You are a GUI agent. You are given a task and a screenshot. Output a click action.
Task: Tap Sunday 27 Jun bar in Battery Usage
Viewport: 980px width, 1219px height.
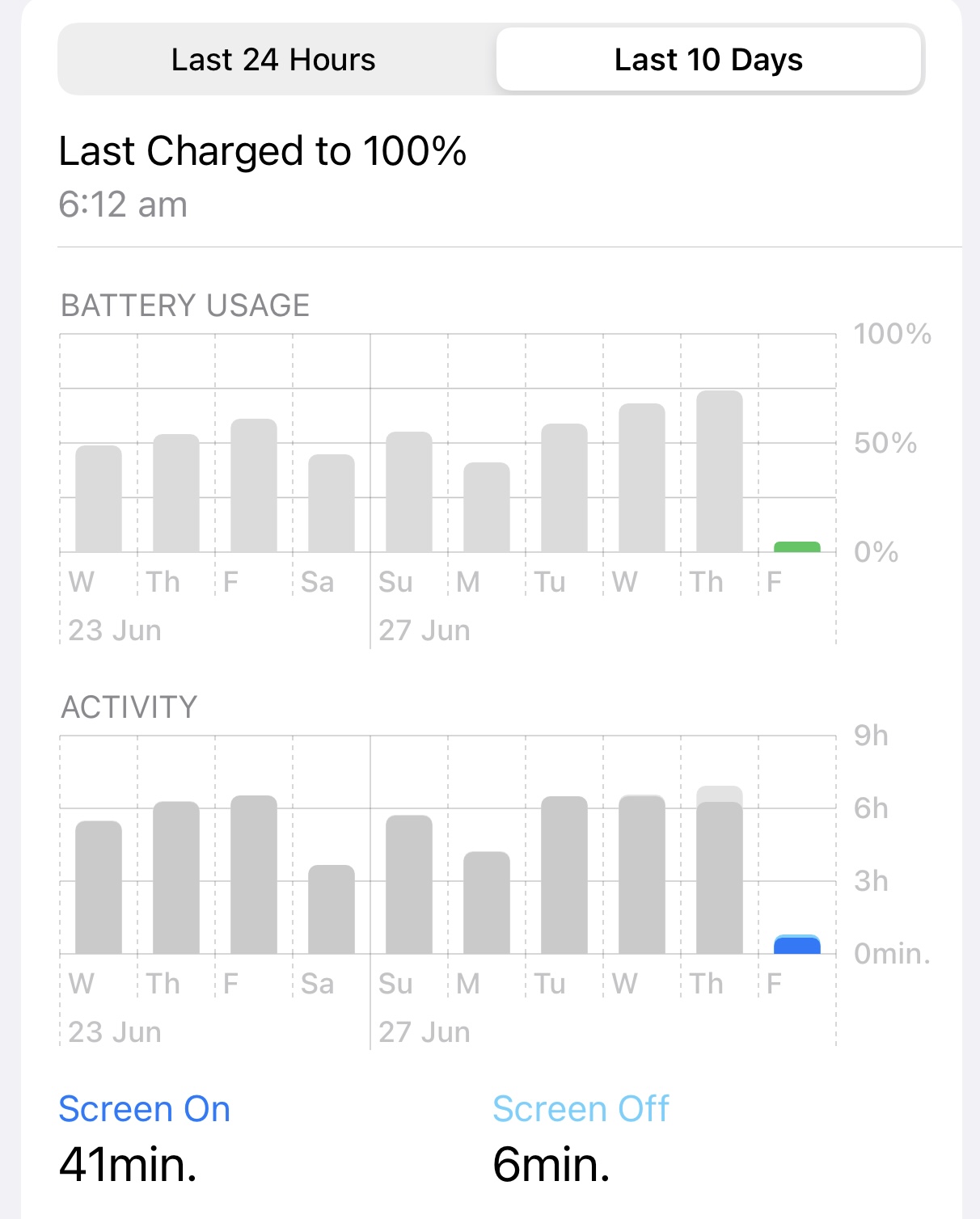(x=409, y=492)
